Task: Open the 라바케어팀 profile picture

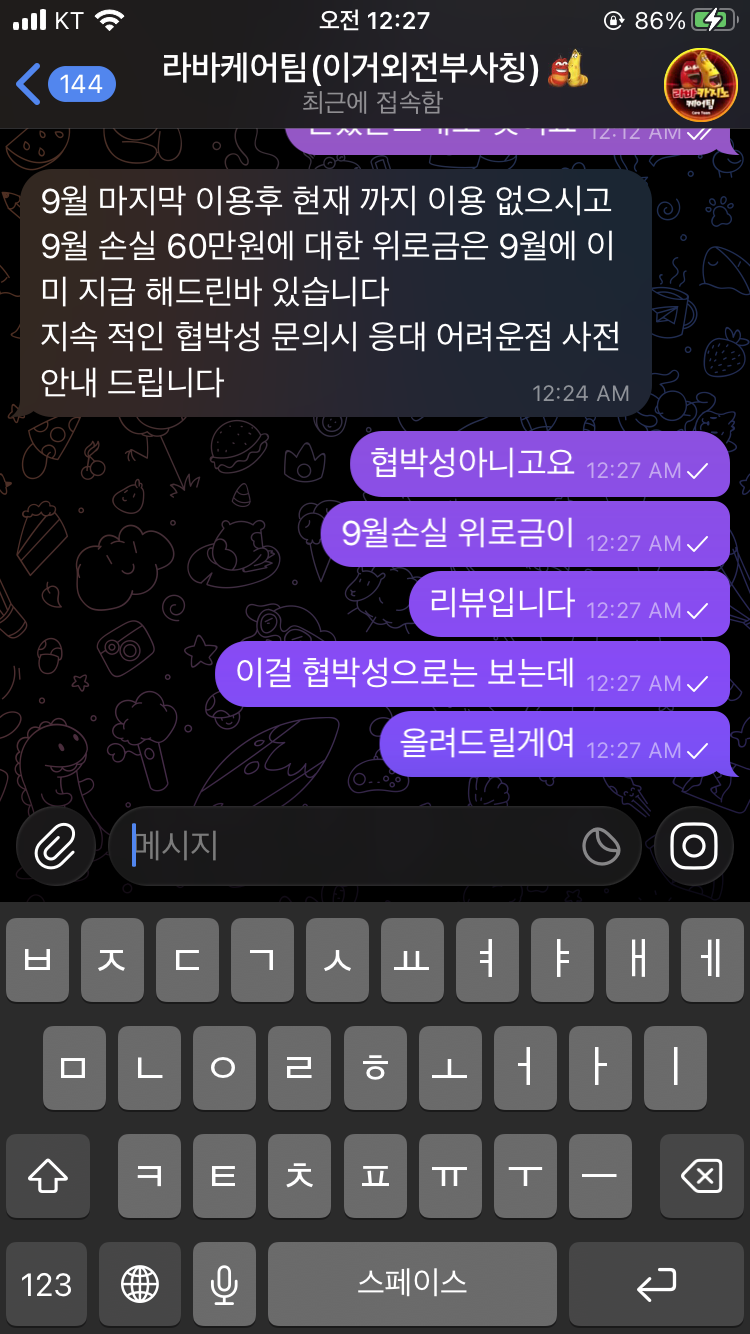Action: (x=701, y=84)
